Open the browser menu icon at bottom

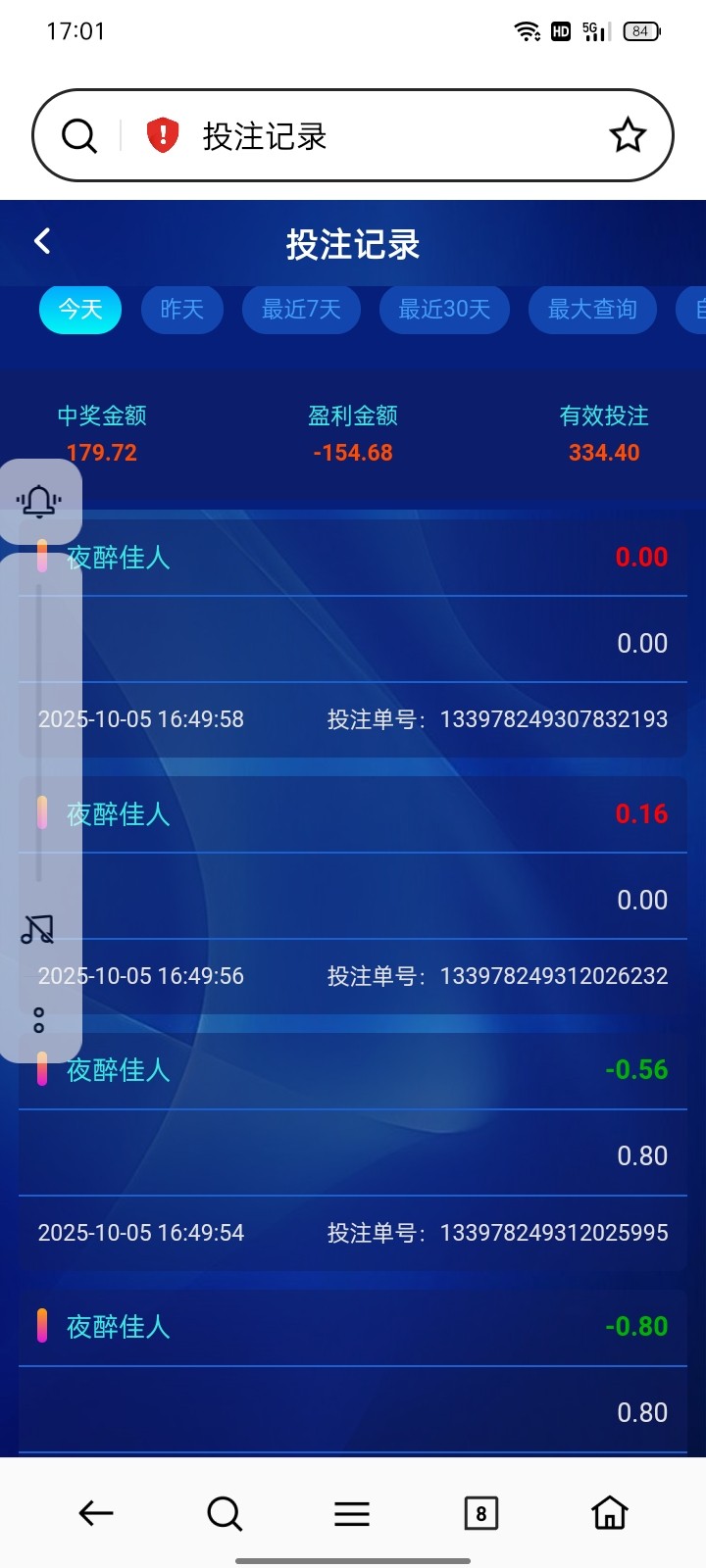tap(352, 1513)
